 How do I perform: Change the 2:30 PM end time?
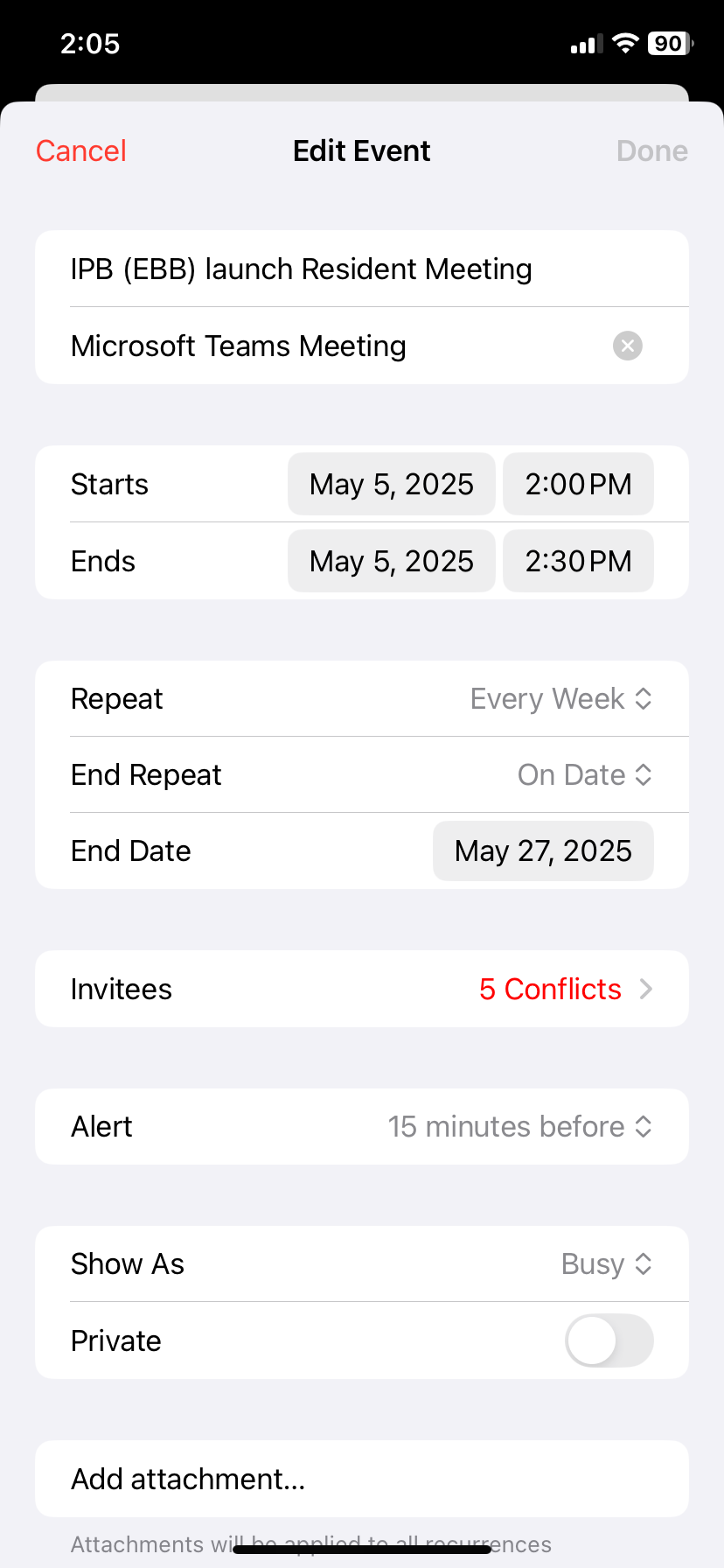[579, 561]
